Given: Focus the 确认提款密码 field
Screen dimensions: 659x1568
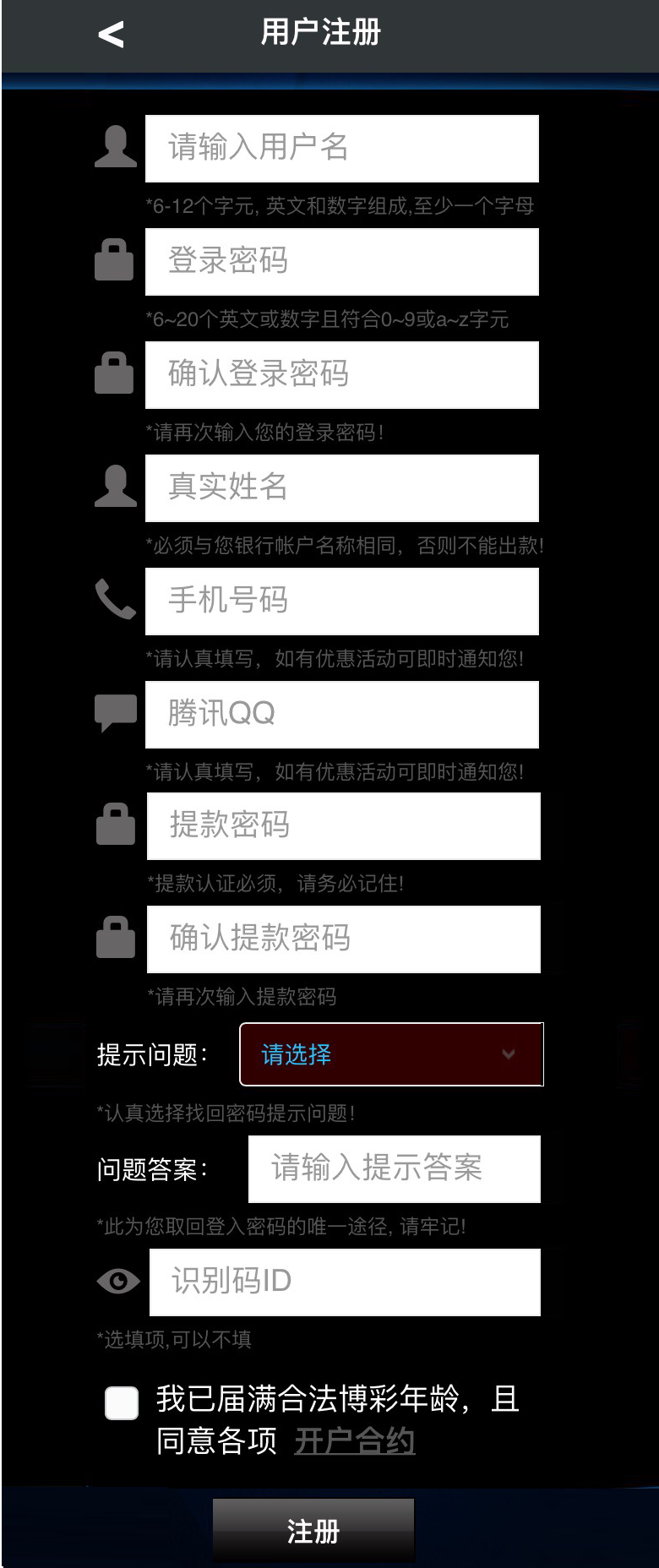Looking at the screenshot, I should (343, 939).
